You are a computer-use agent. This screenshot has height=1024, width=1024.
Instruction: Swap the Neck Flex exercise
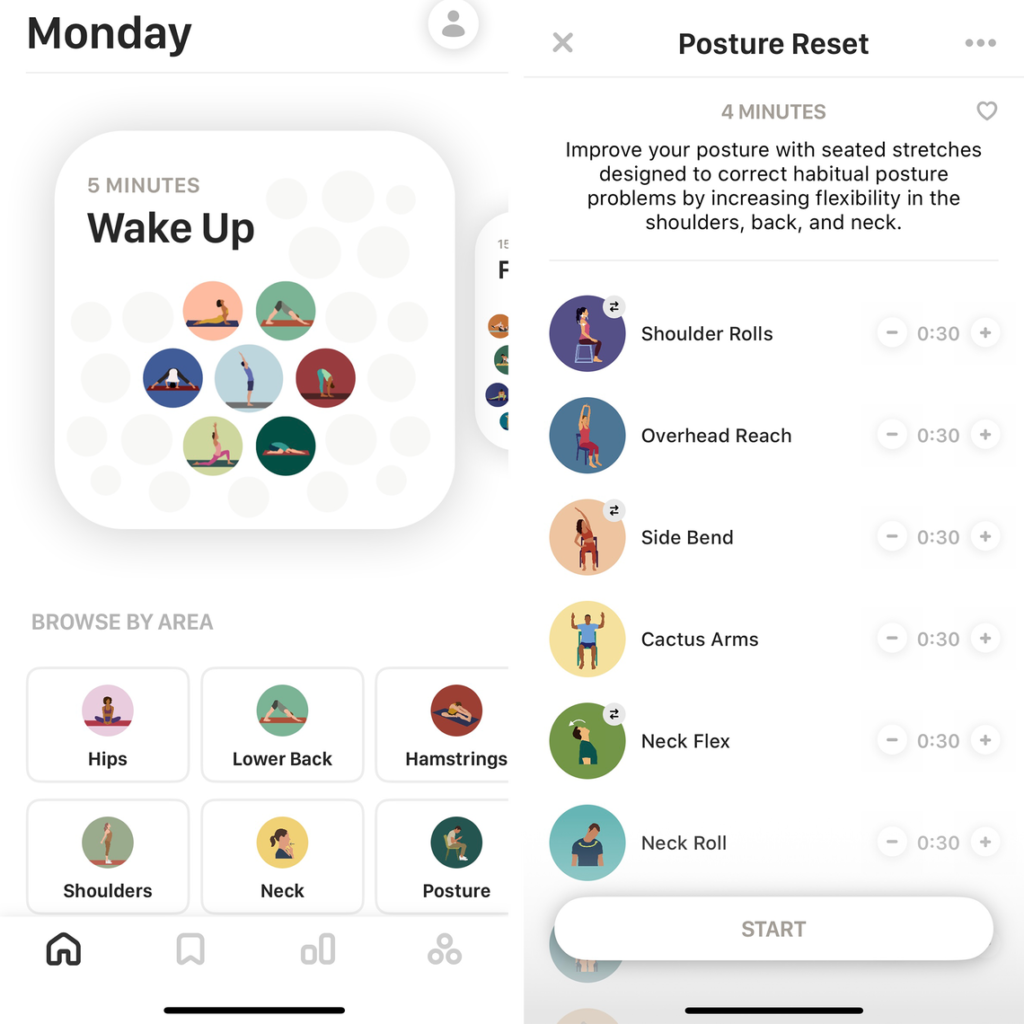click(x=614, y=714)
